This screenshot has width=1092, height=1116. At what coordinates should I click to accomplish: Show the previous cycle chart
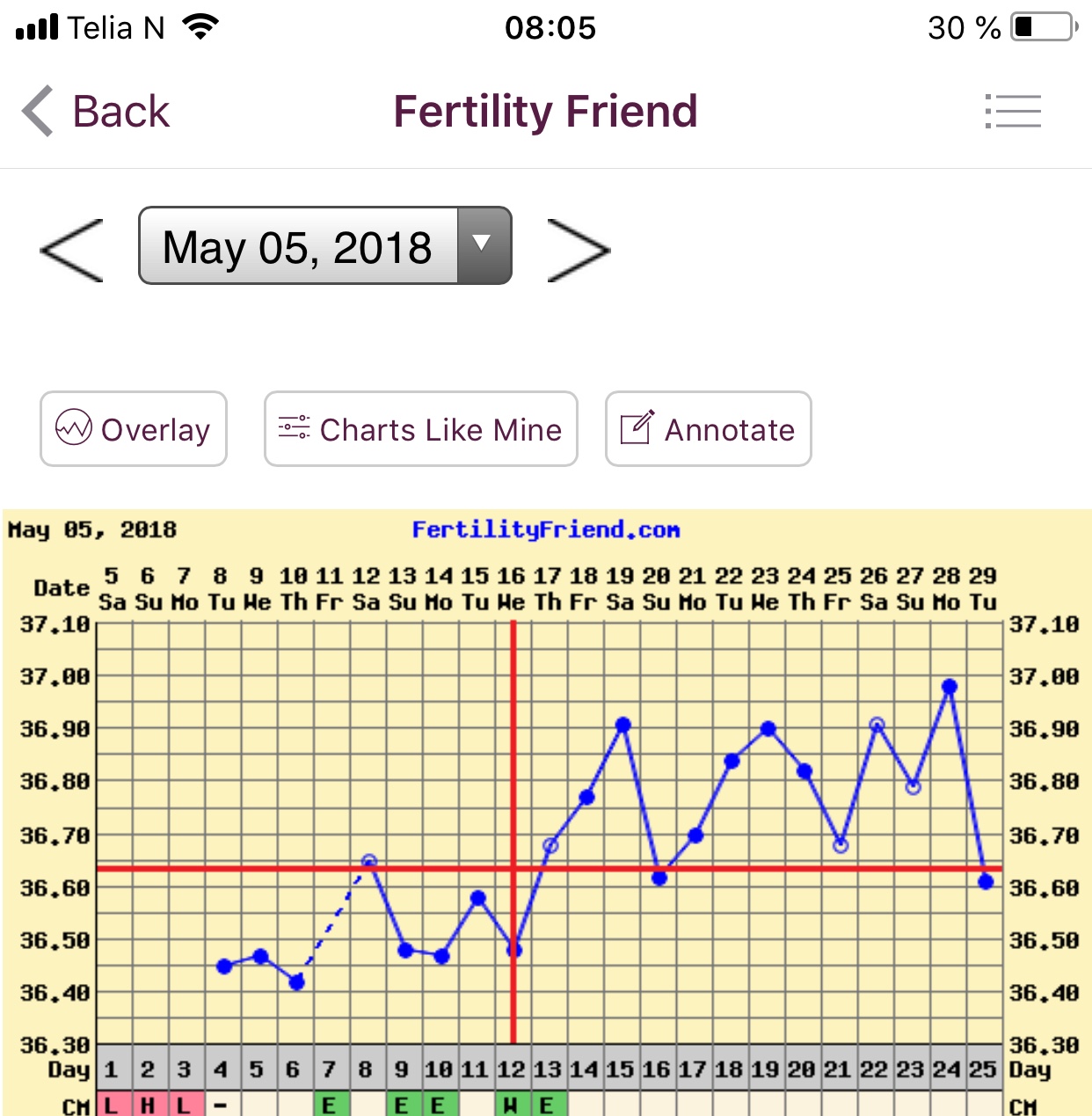coord(72,251)
